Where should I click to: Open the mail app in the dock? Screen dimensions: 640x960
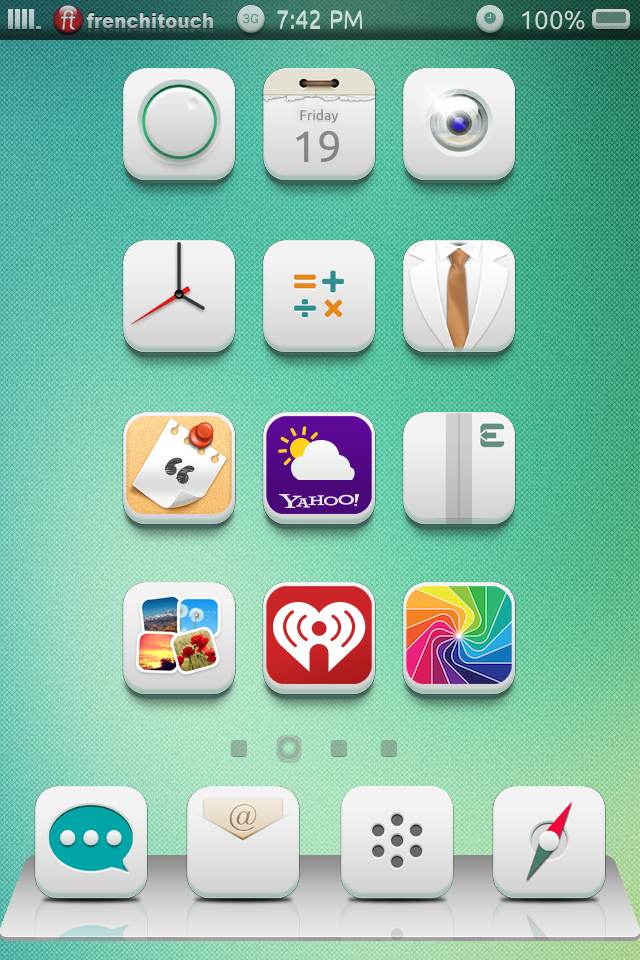click(x=243, y=840)
